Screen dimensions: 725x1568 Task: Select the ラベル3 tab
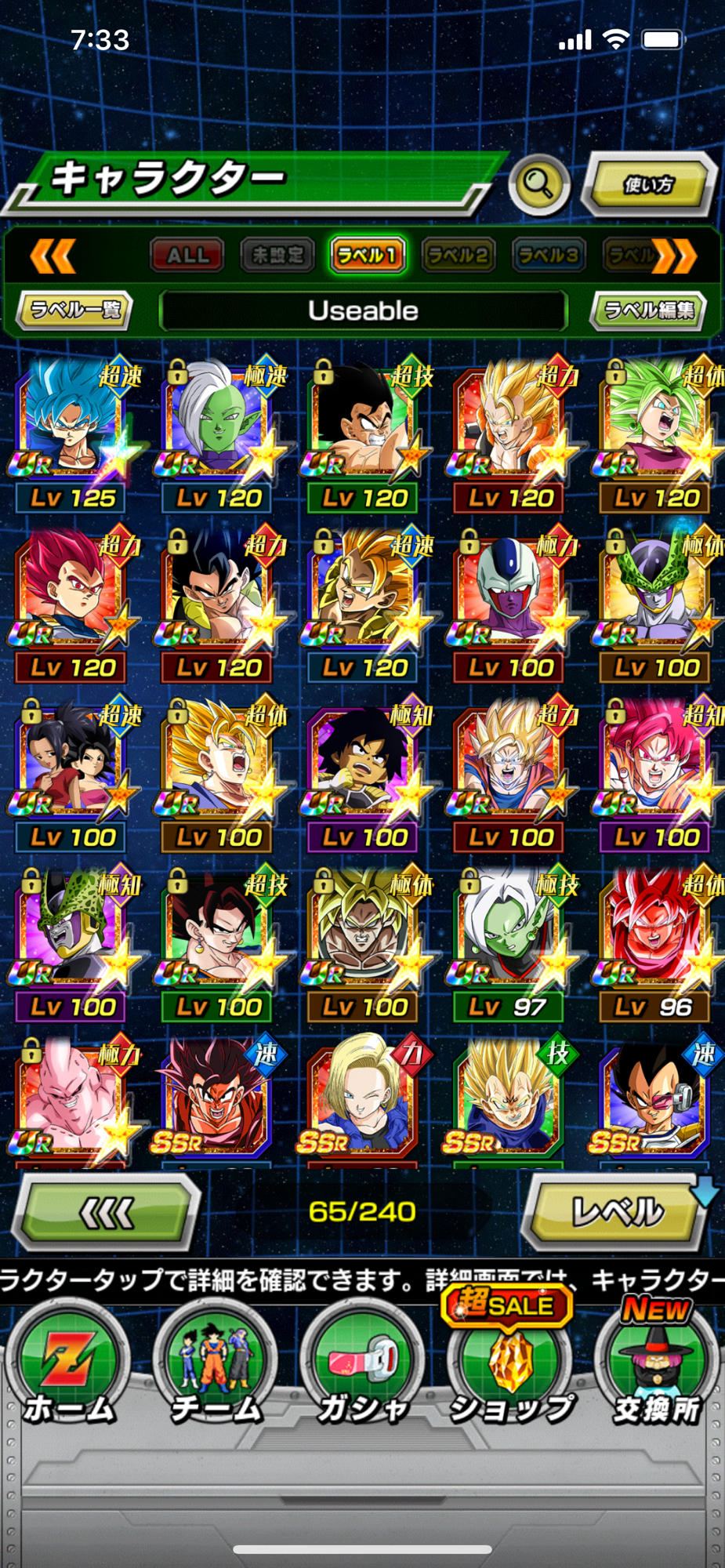point(549,255)
